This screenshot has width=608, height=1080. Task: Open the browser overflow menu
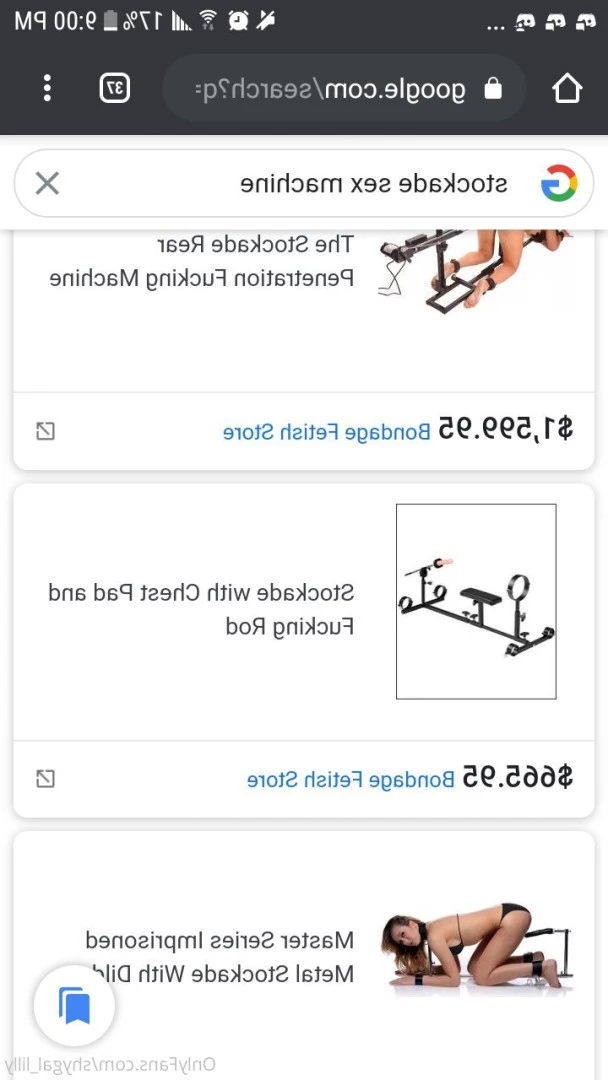47,88
